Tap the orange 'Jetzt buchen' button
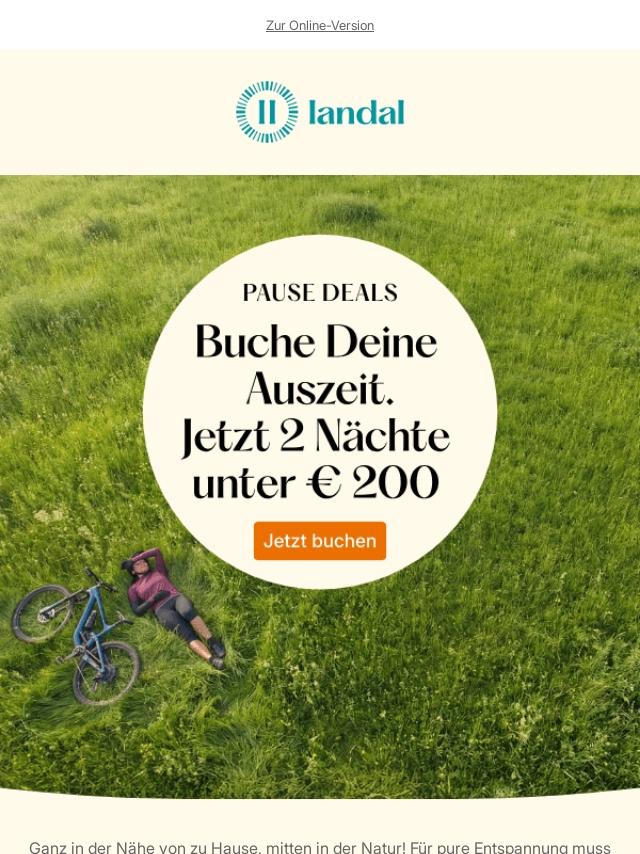The image size is (640, 854). [320, 541]
